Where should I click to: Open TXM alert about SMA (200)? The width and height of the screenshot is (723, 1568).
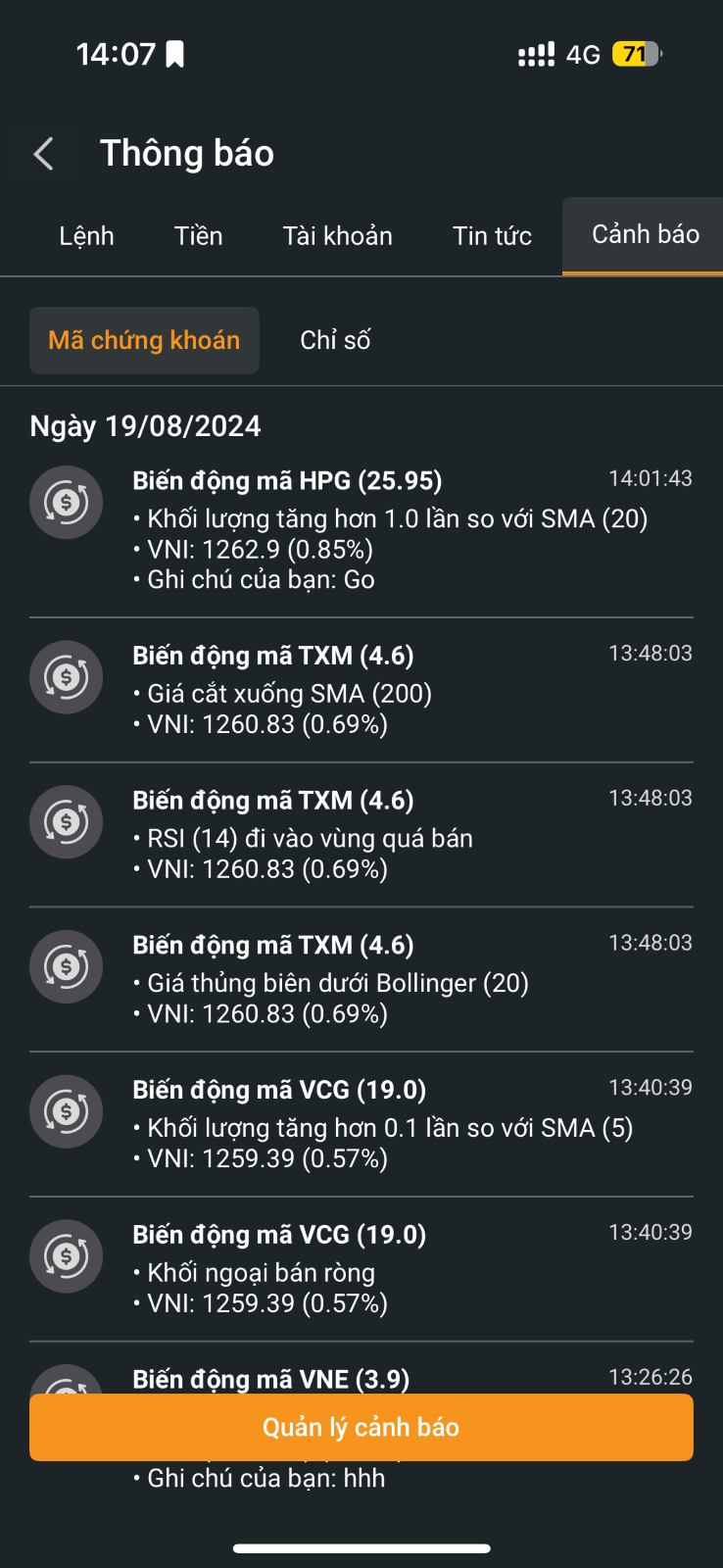pyautogui.click(x=361, y=689)
